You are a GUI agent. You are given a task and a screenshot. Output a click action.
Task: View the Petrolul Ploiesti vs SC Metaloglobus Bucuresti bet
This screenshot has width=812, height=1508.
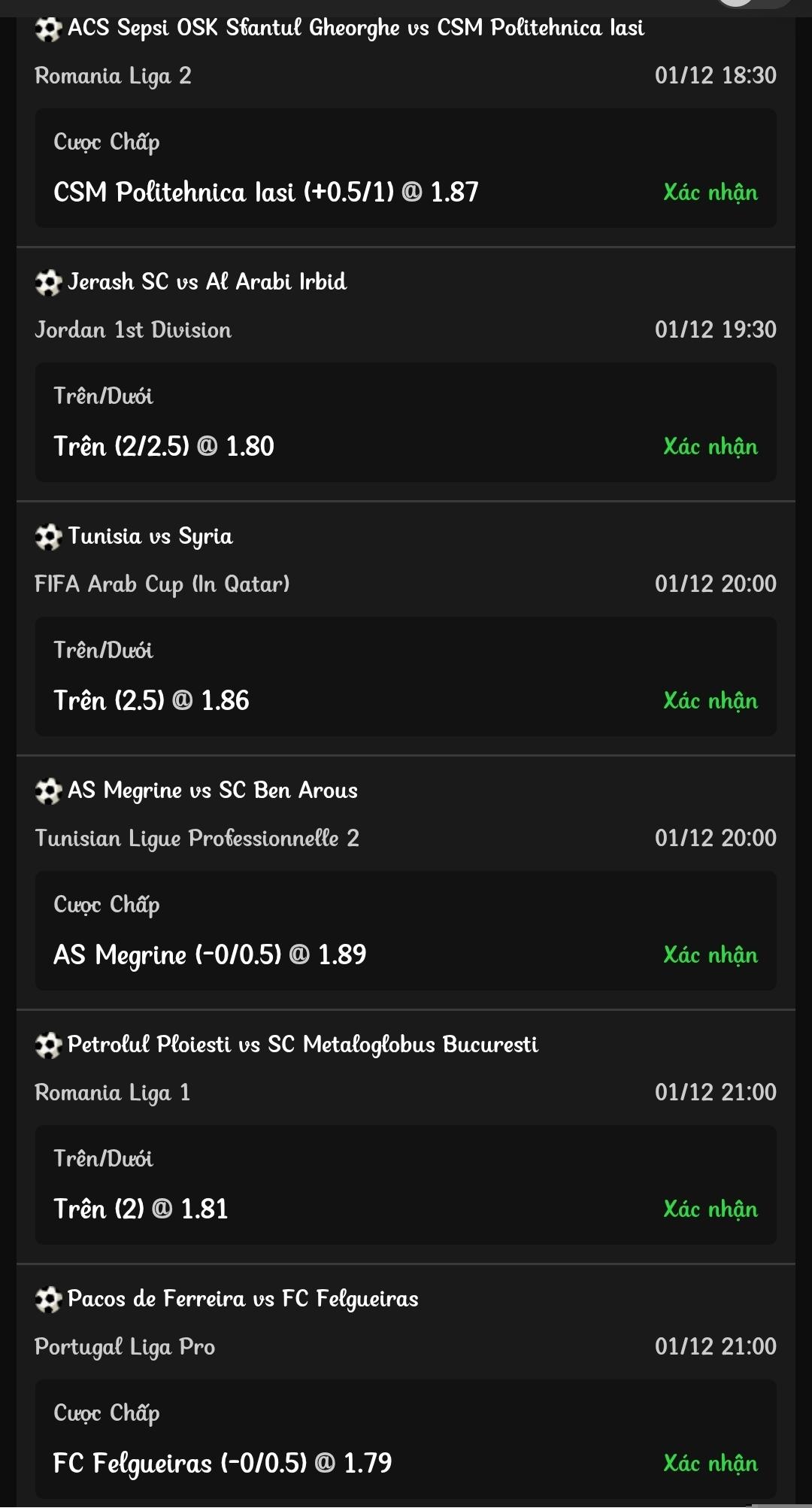coord(302,1045)
